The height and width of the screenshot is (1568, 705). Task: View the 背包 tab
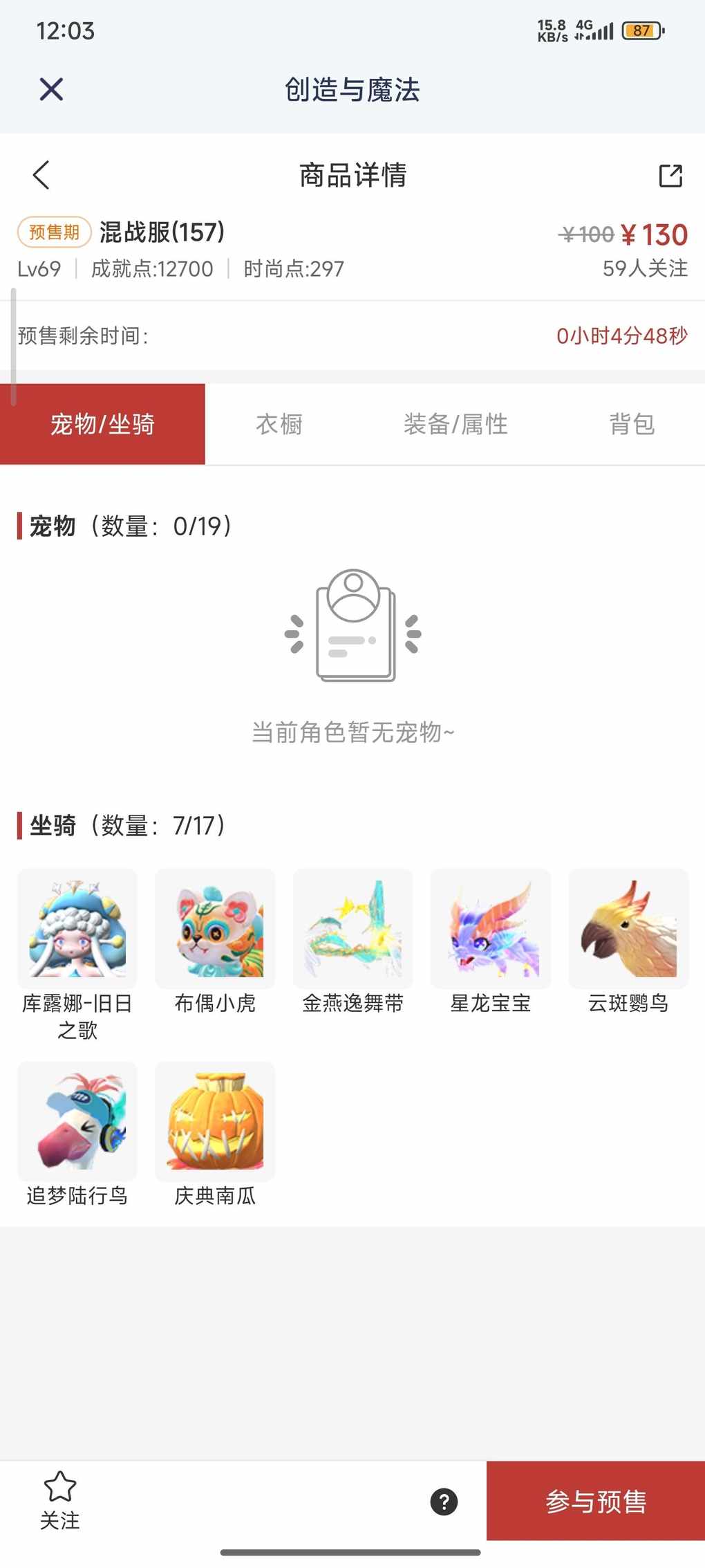(632, 424)
